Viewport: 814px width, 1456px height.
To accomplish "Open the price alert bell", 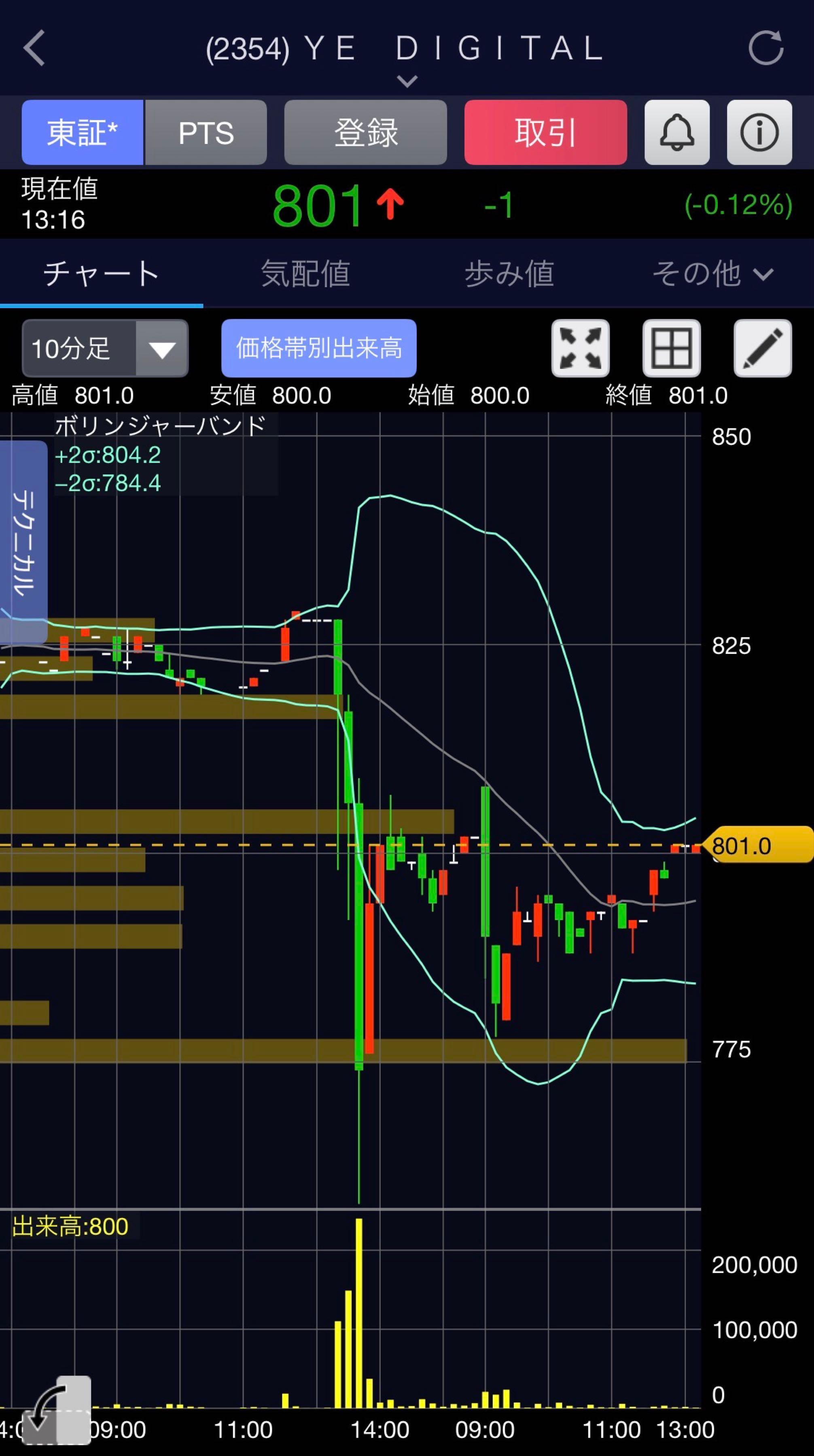I will (676, 133).
